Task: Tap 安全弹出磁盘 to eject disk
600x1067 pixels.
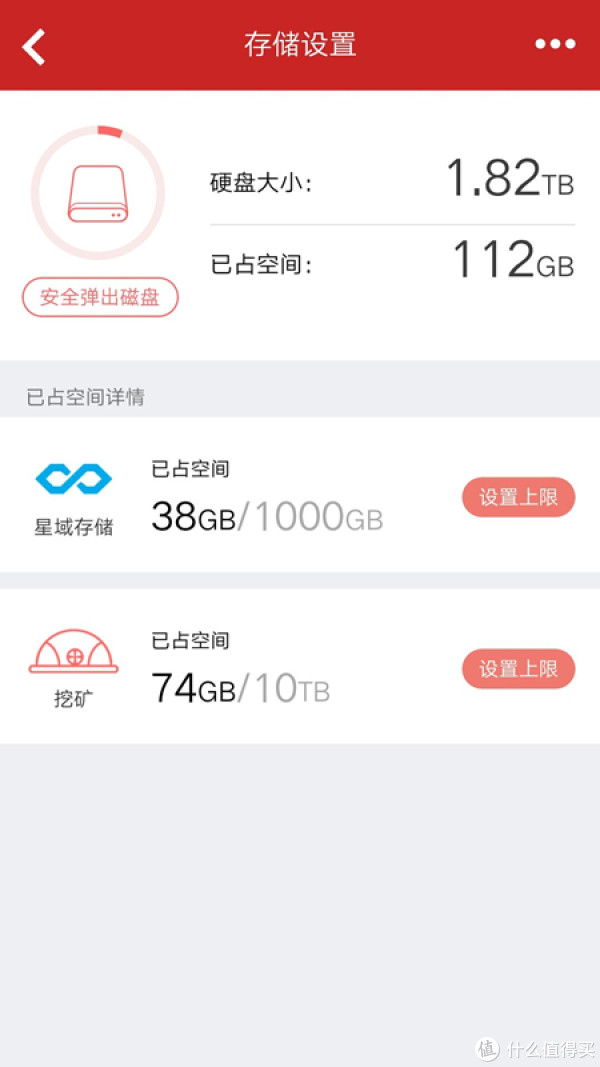Action: tap(100, 297)
